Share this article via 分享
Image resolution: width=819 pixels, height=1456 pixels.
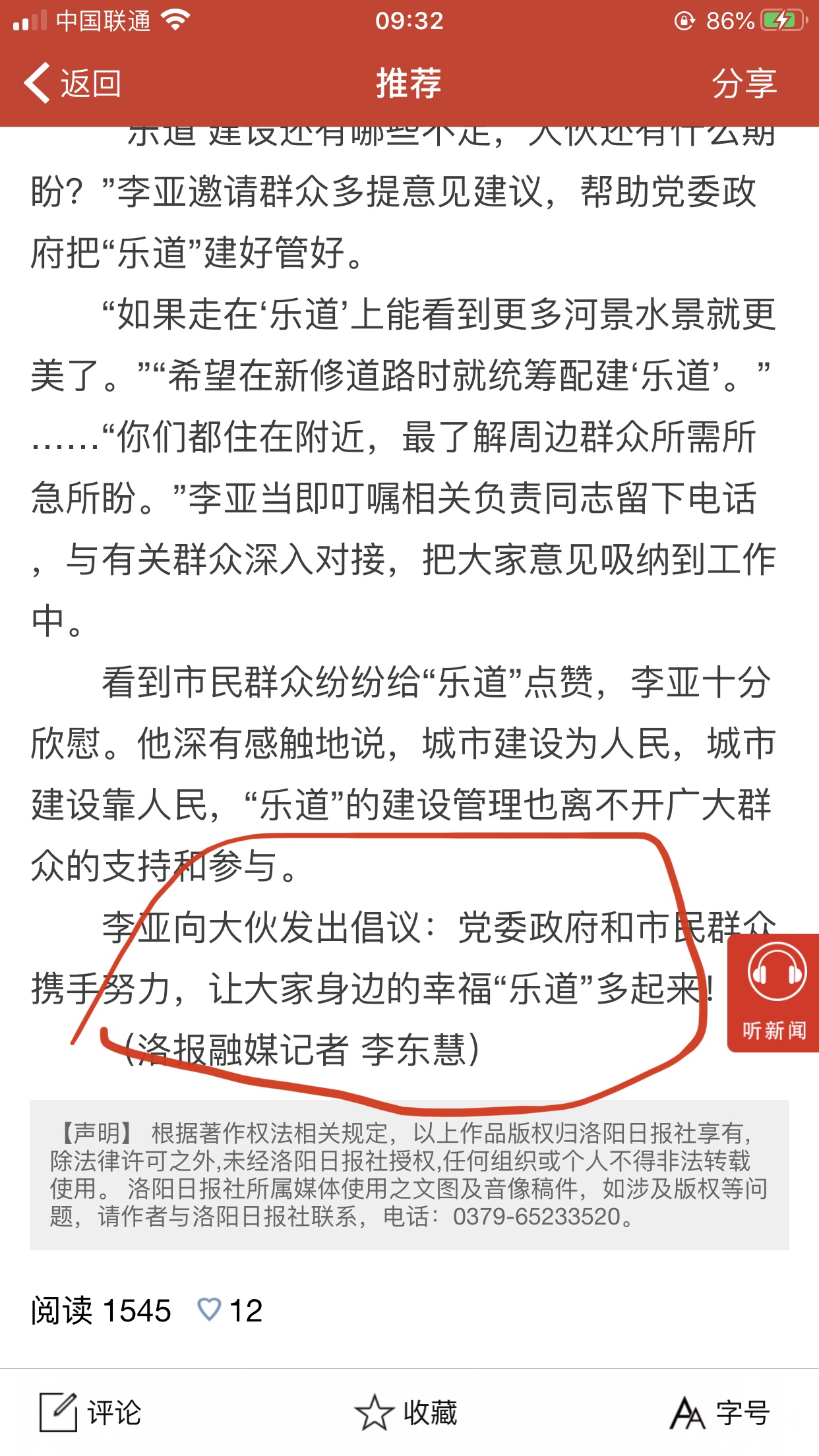tap(744, 84)
